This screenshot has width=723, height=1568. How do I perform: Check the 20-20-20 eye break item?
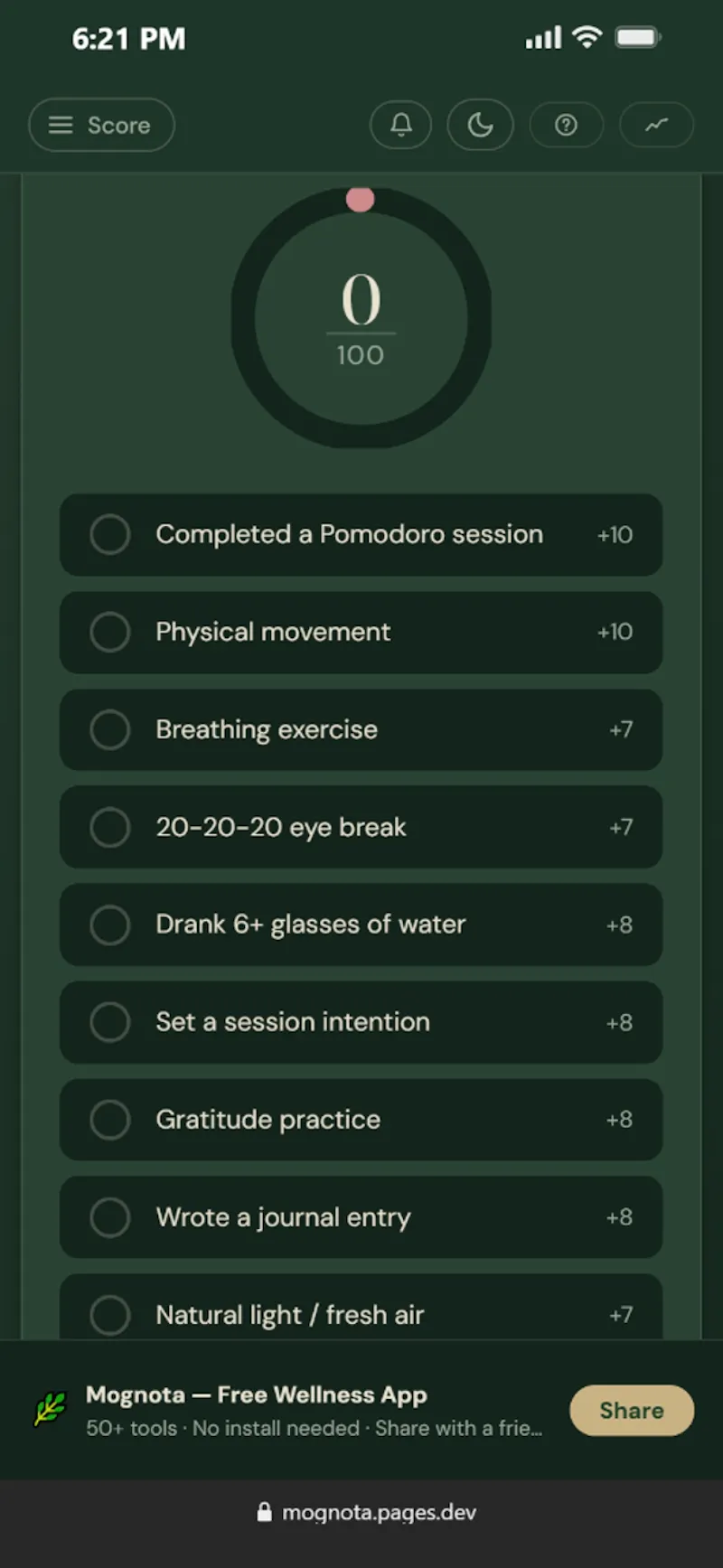pos(361,827)
